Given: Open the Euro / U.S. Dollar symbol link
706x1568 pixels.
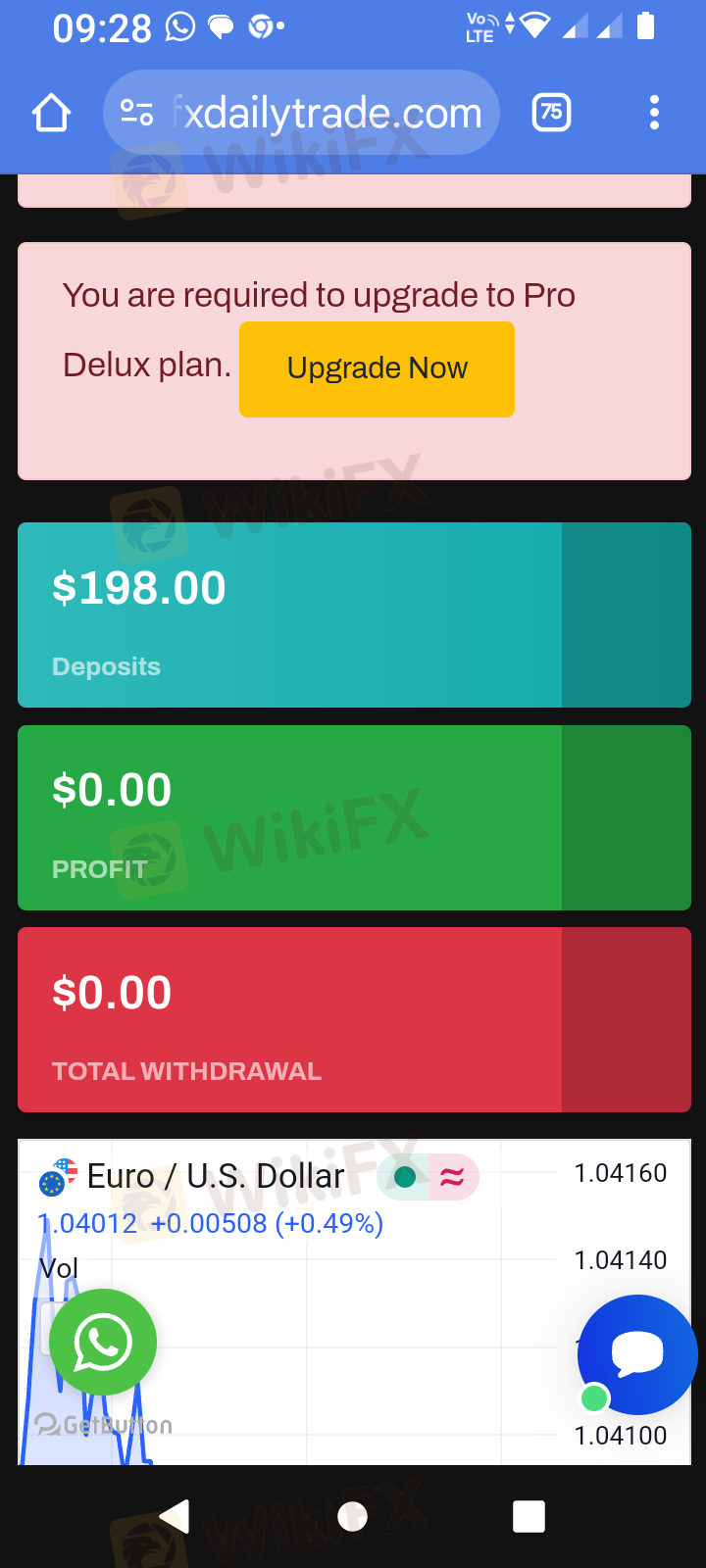Looking at the screenshot, I should (x=216, y=1176).
